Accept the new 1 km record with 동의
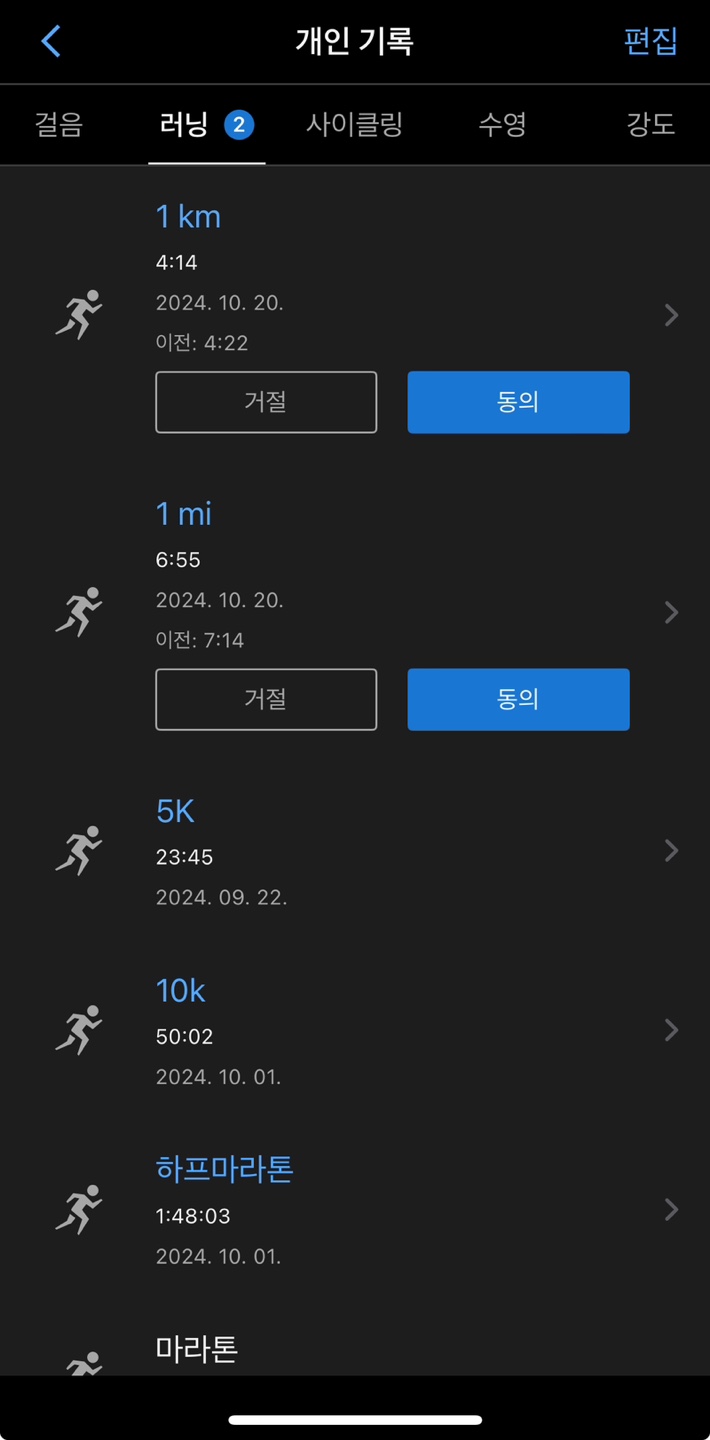Screen dimensions: 710x1440 [518, 402]
